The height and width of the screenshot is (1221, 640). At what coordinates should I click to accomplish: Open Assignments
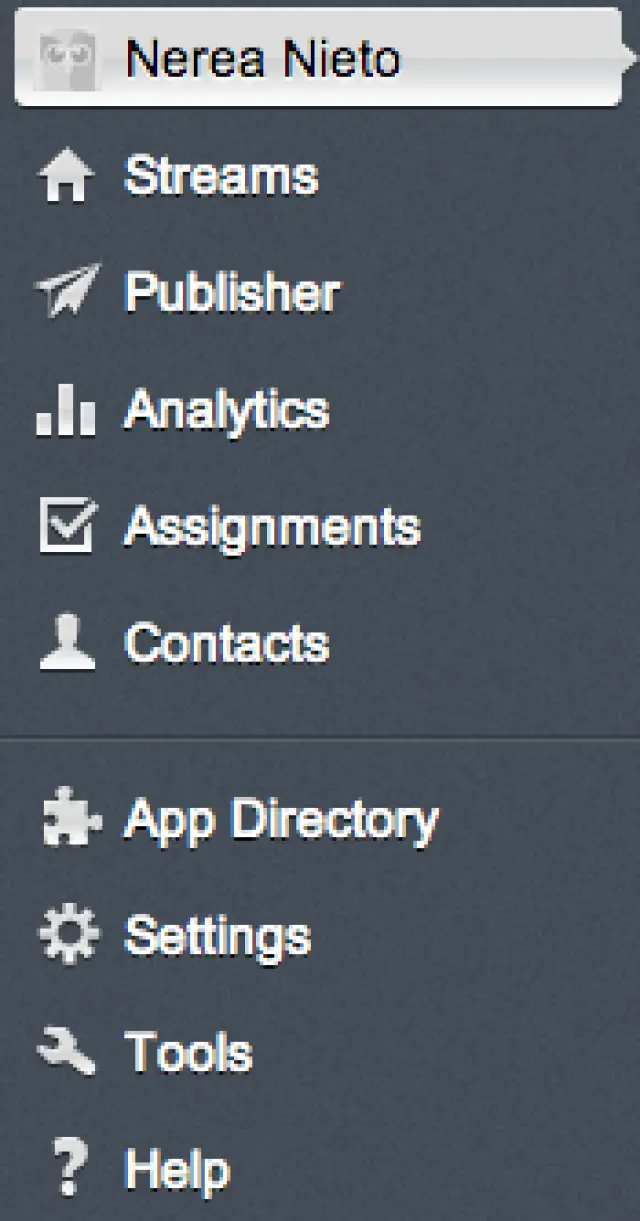point(271,527)
